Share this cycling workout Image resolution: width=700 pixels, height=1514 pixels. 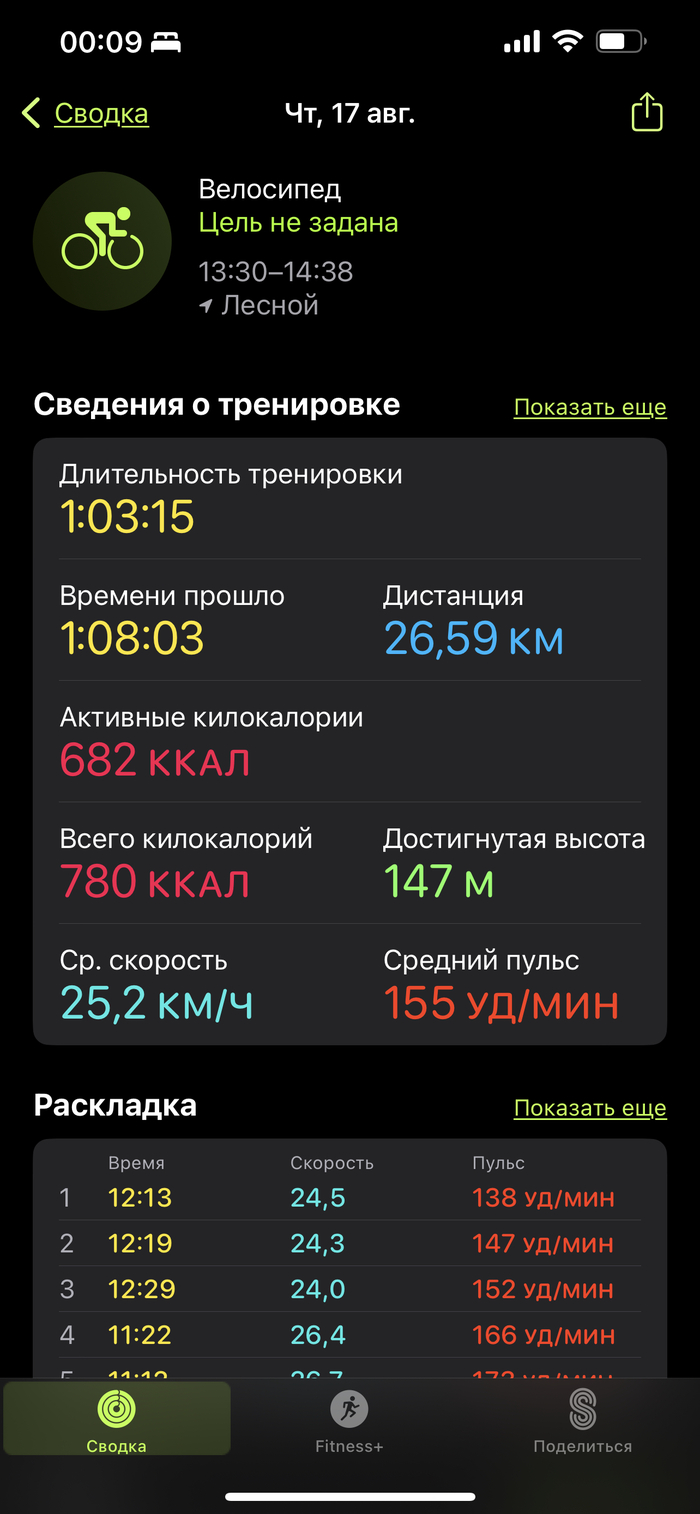coord(647,112)
